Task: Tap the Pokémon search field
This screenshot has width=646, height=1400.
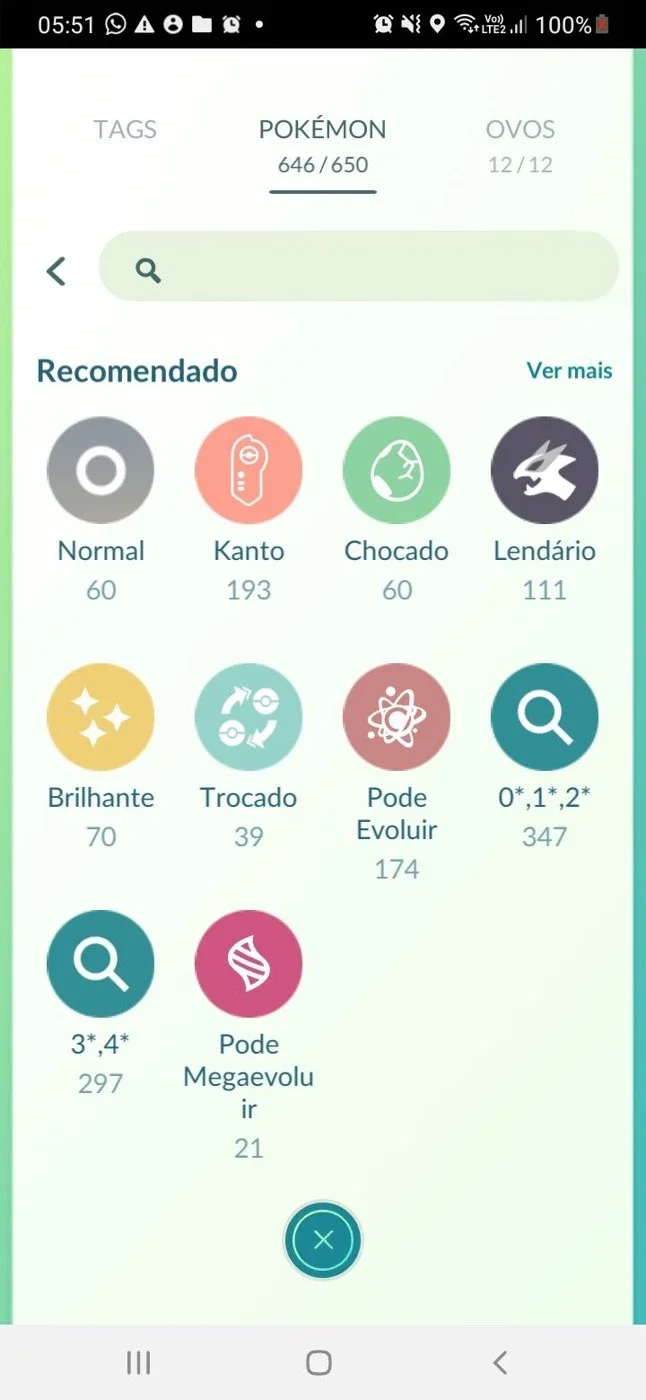Action: point(358,267)
